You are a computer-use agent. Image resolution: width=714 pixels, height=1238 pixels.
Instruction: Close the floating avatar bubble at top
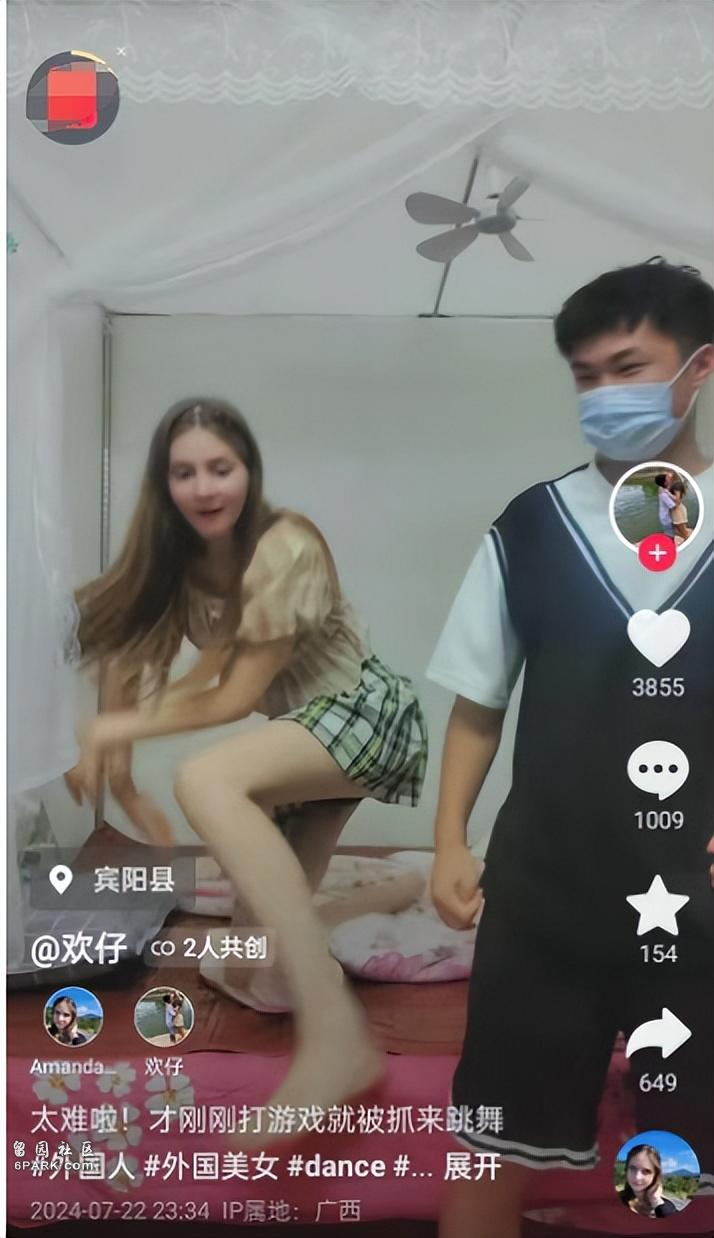tap(121, 51)
